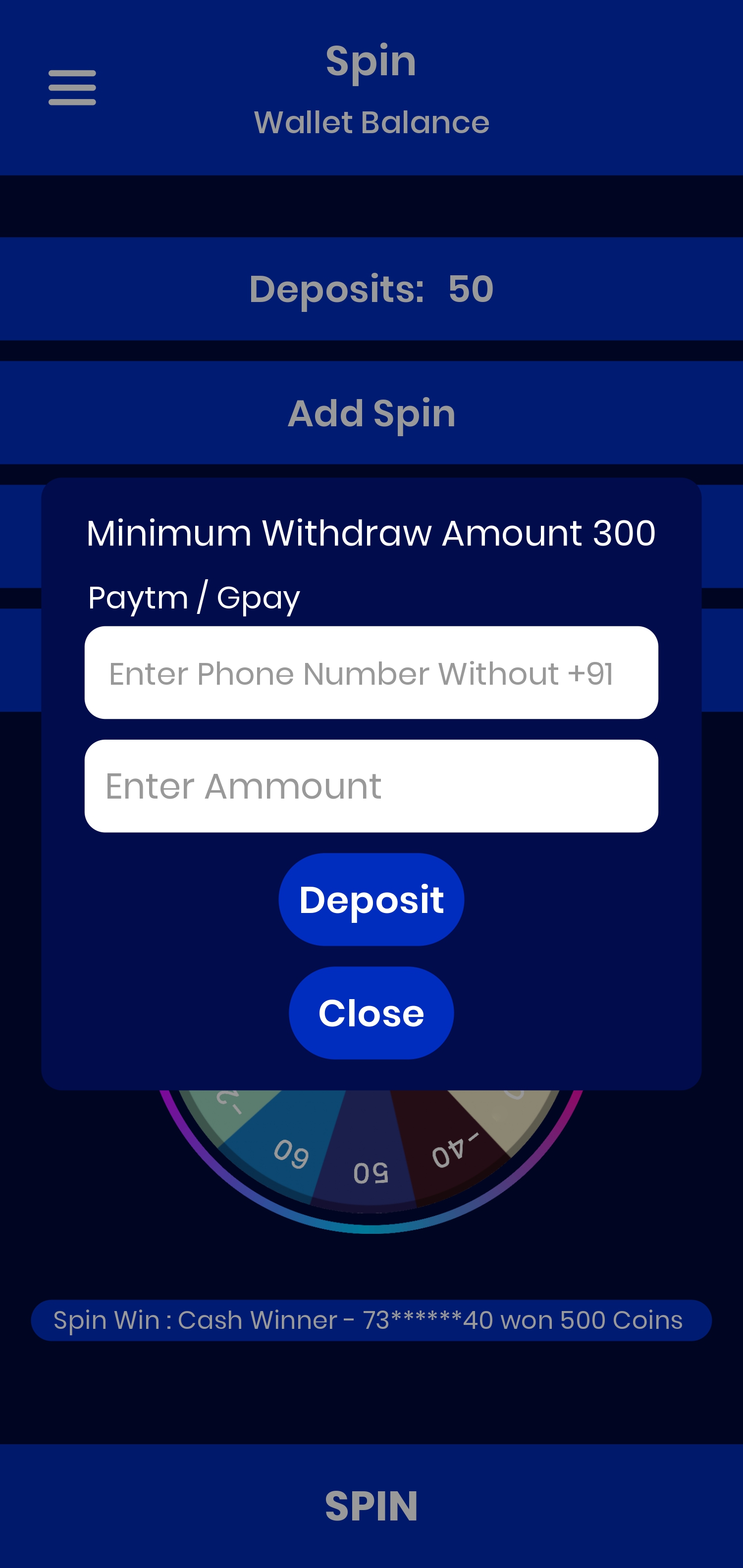Tap the phone number input field
This screenshot has width=743, height=1568.
coord(371,673)
